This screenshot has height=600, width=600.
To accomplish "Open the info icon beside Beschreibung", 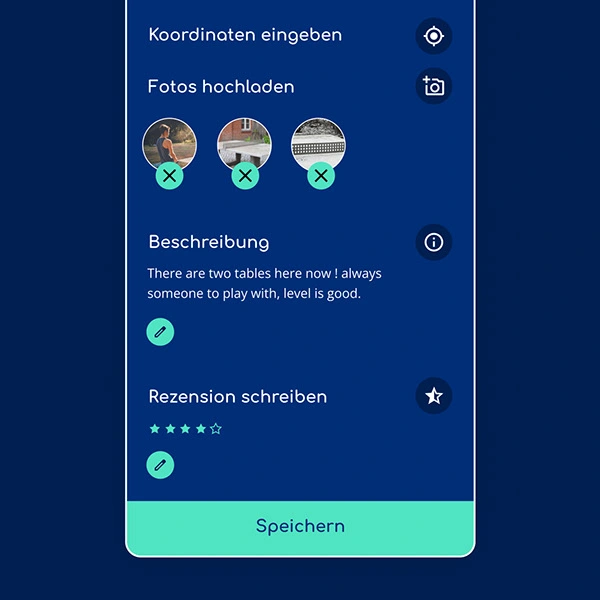I will tap(433, 242).
